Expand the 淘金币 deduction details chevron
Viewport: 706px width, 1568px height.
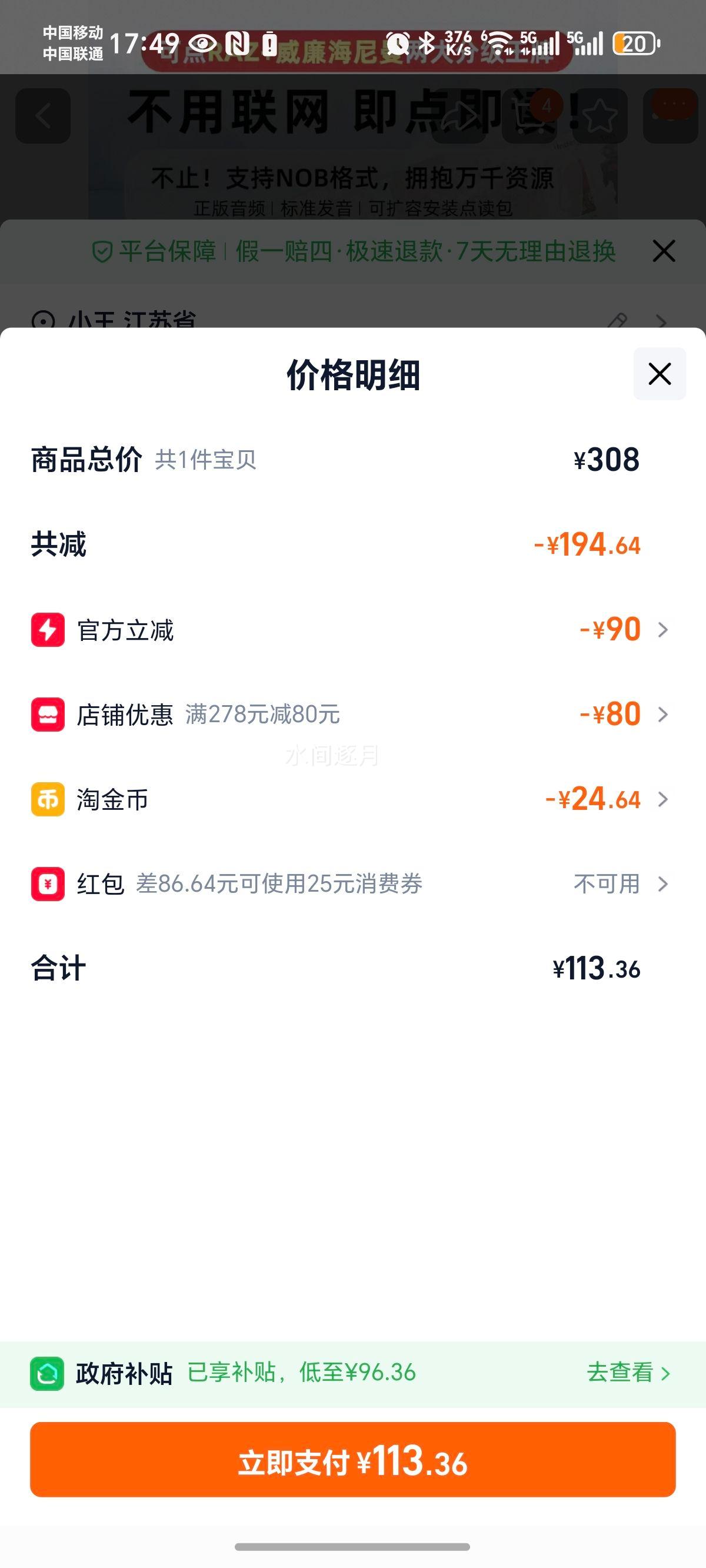point(664,800)
